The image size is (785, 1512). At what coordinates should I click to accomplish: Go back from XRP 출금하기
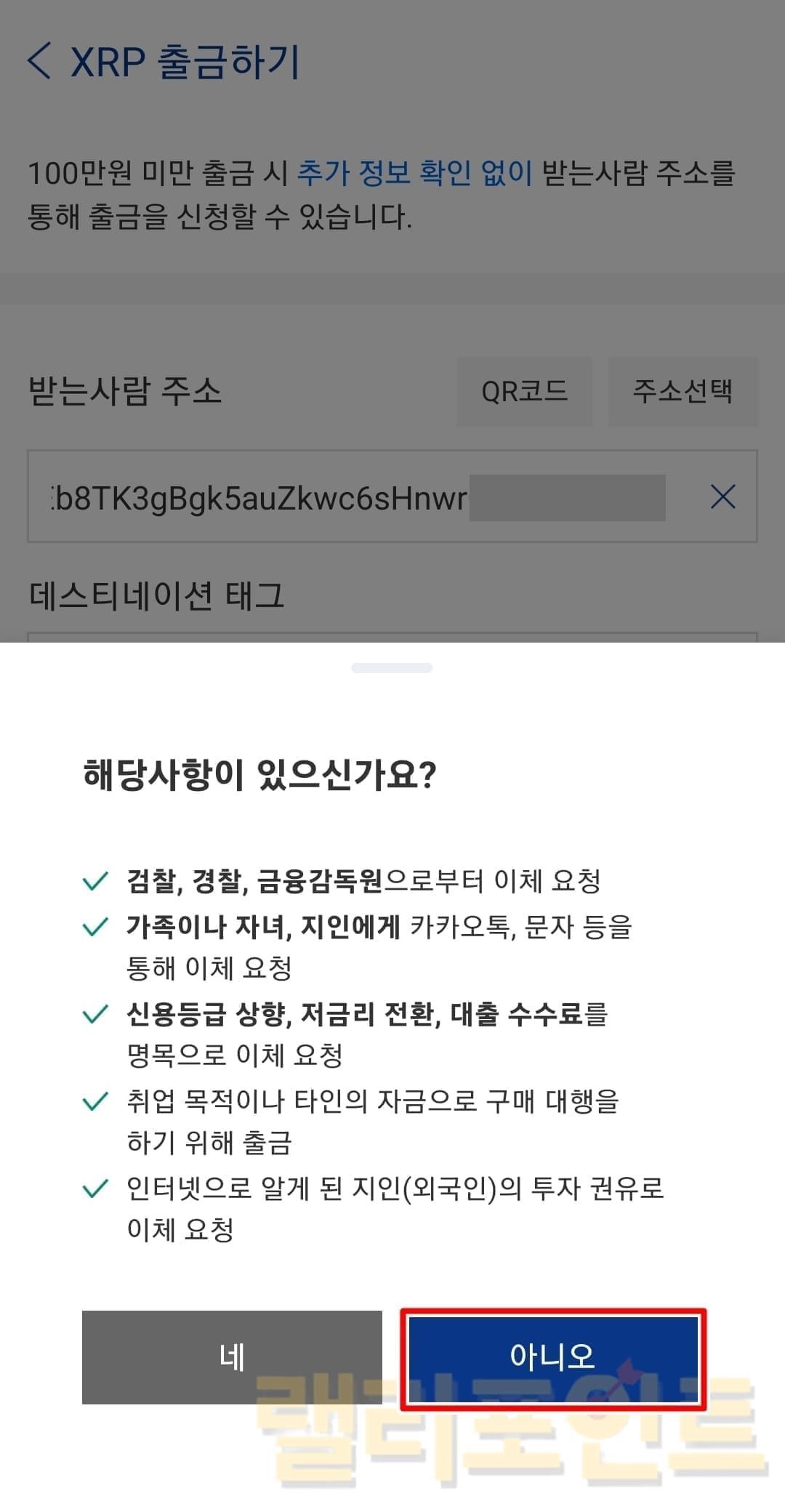pos(40,61)
